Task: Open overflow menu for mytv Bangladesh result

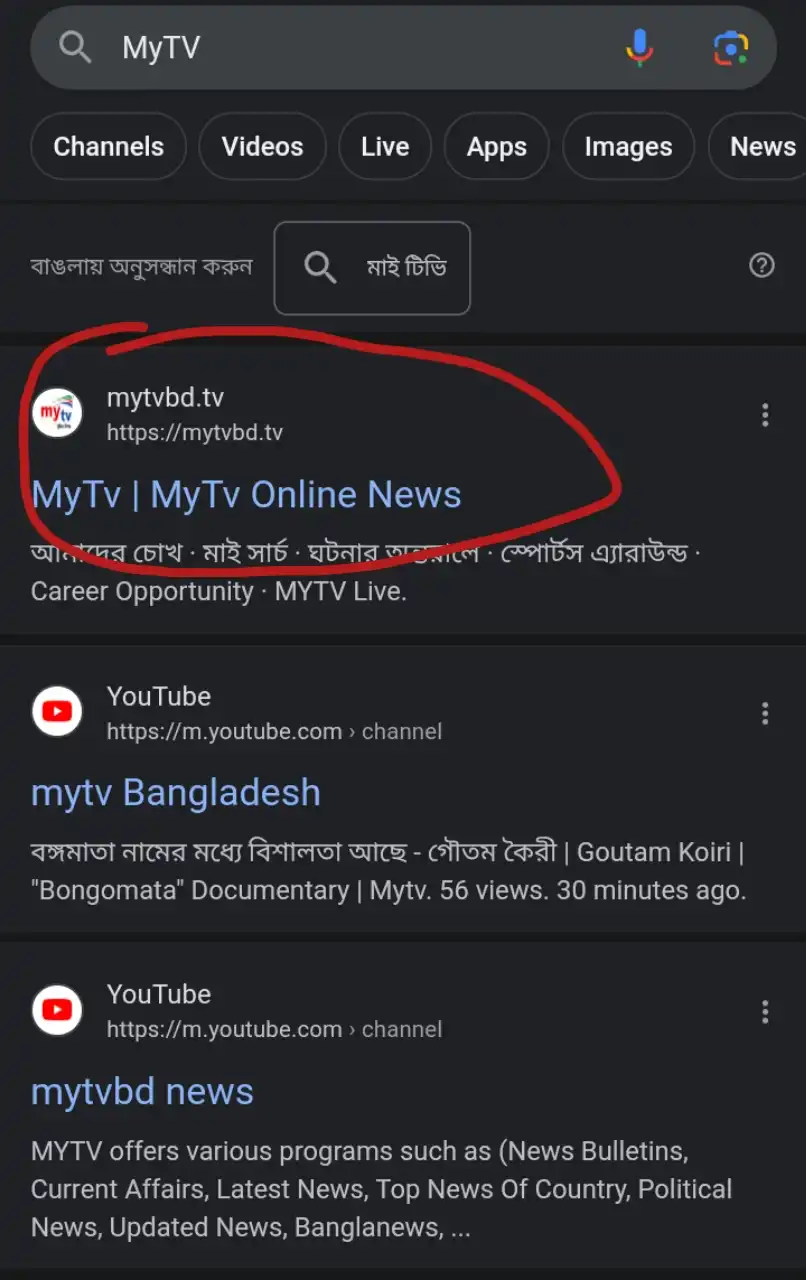Action: (x=765, y=713)
